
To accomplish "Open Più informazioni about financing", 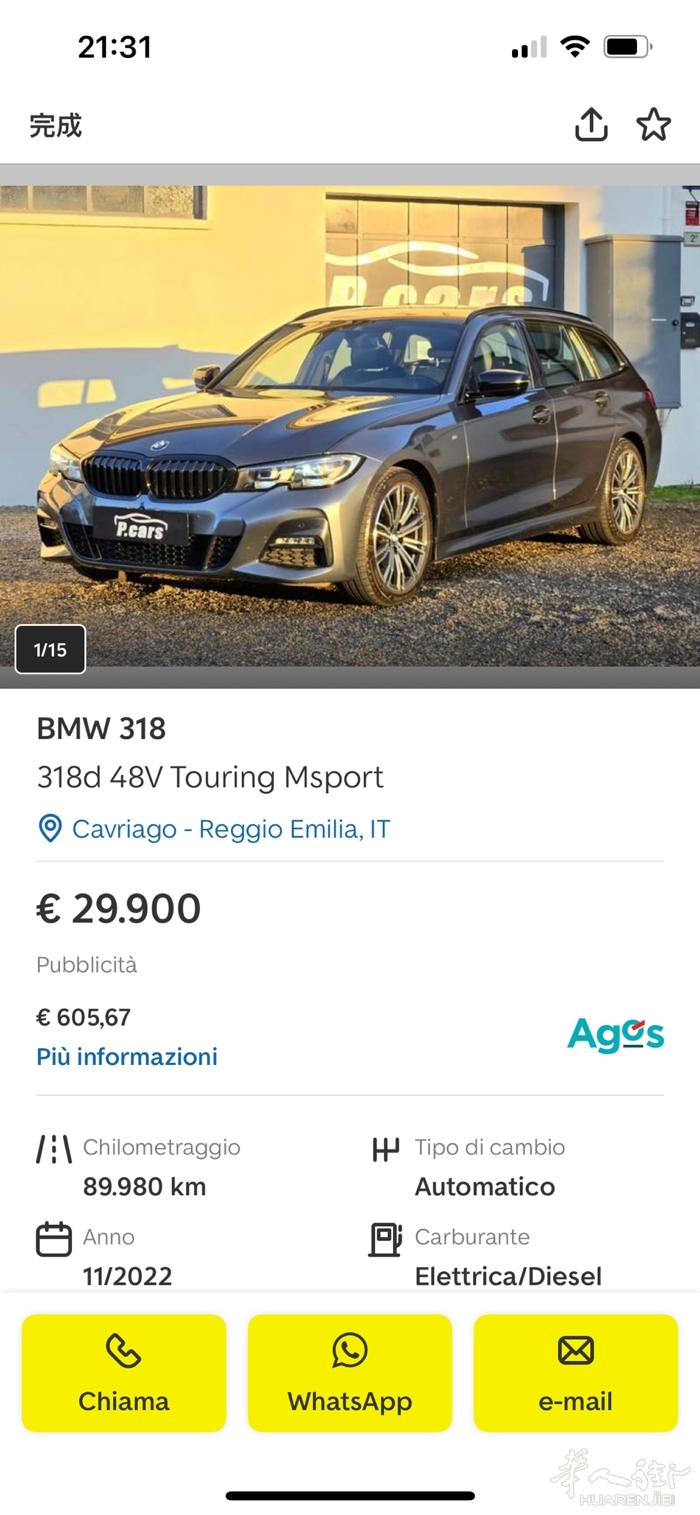I will [x=127, y=1057].
